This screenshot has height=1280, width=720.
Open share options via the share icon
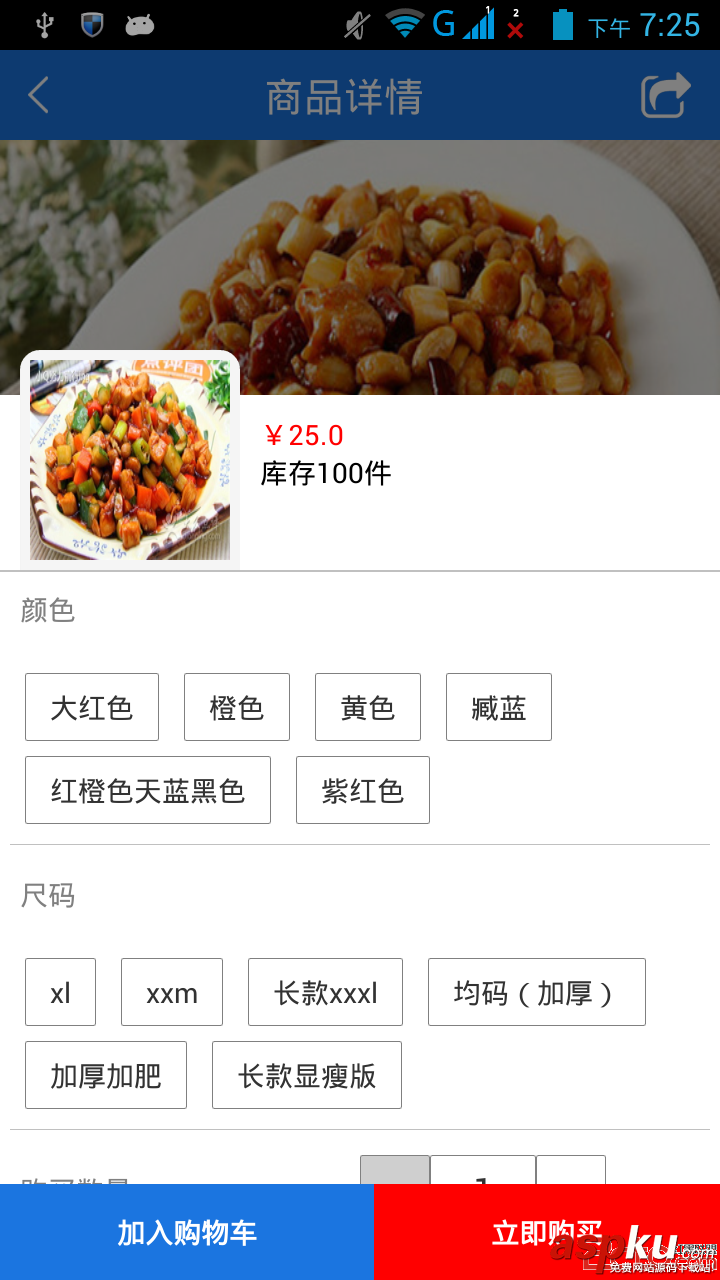663,95
